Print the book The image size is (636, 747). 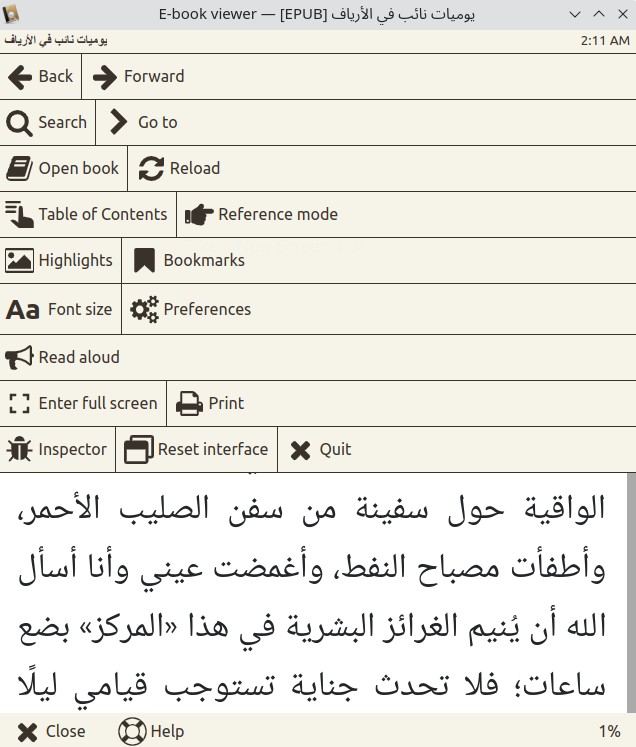tap(211, 403)
